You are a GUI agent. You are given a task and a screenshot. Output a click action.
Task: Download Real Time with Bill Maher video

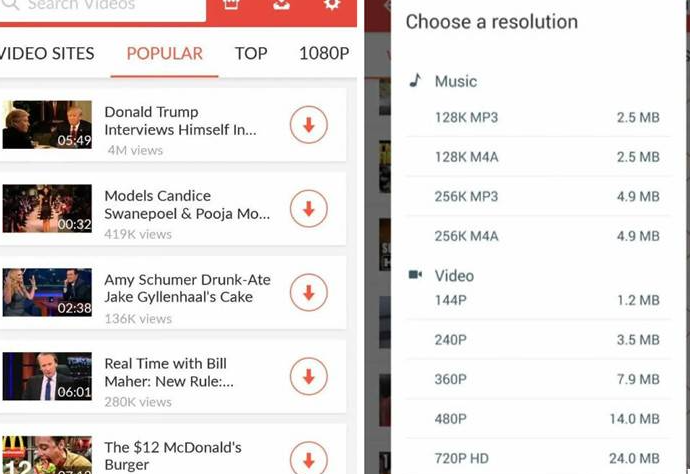[x=308, y=377]
